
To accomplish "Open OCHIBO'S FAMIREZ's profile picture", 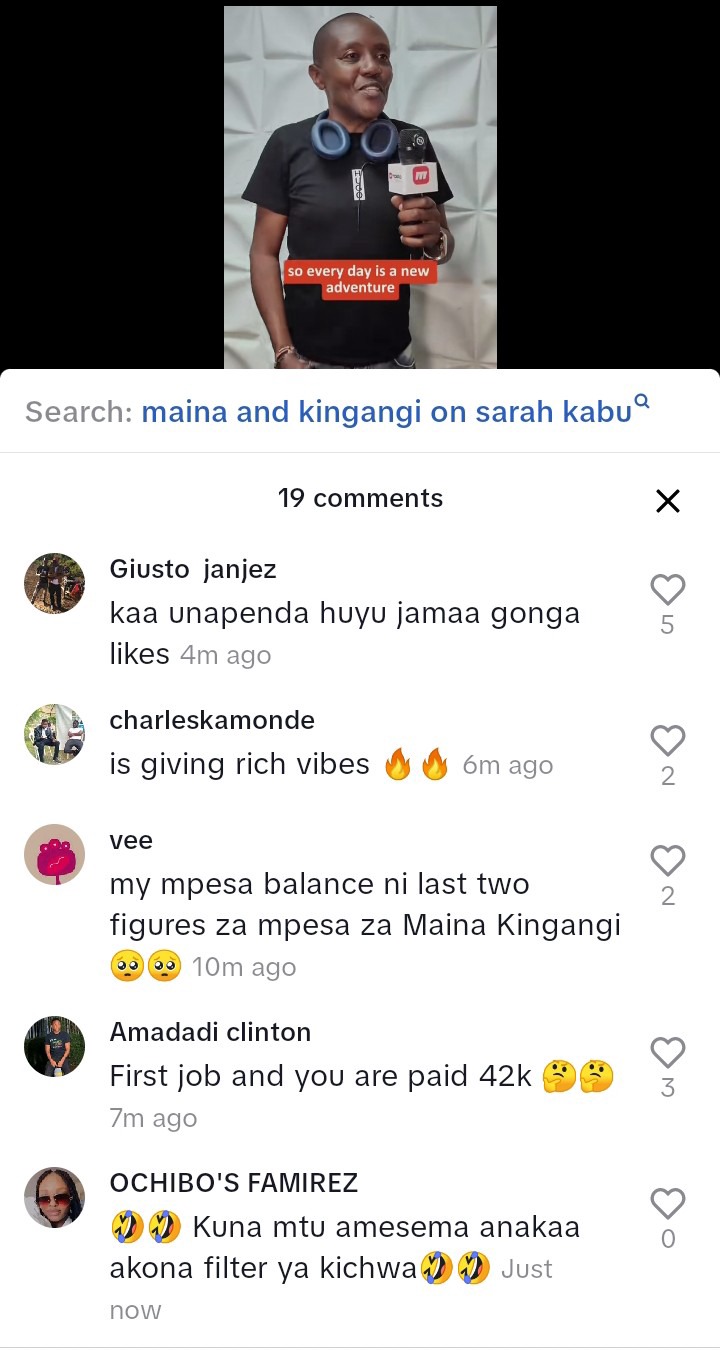I will tap(54, 1197).
